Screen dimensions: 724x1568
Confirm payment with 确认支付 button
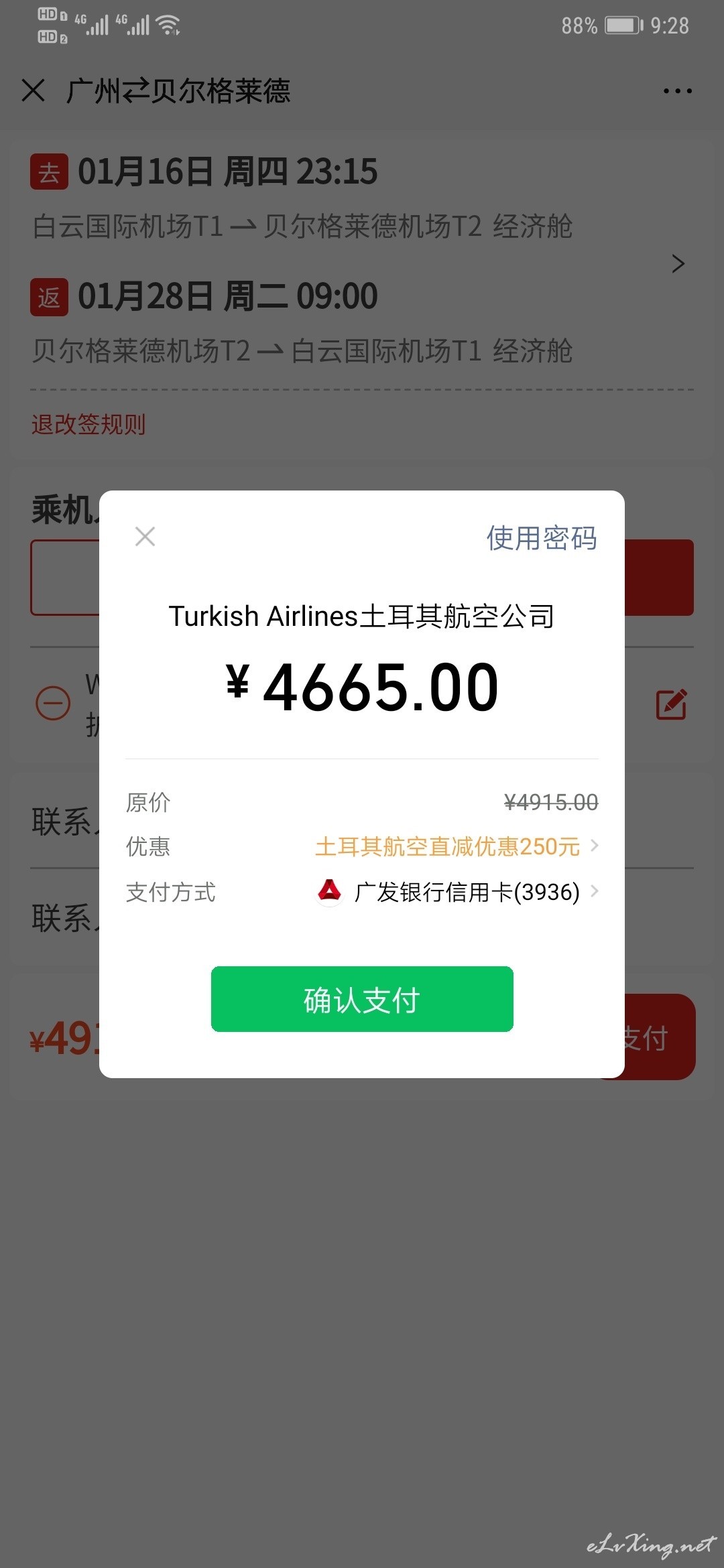coord(362,999)
